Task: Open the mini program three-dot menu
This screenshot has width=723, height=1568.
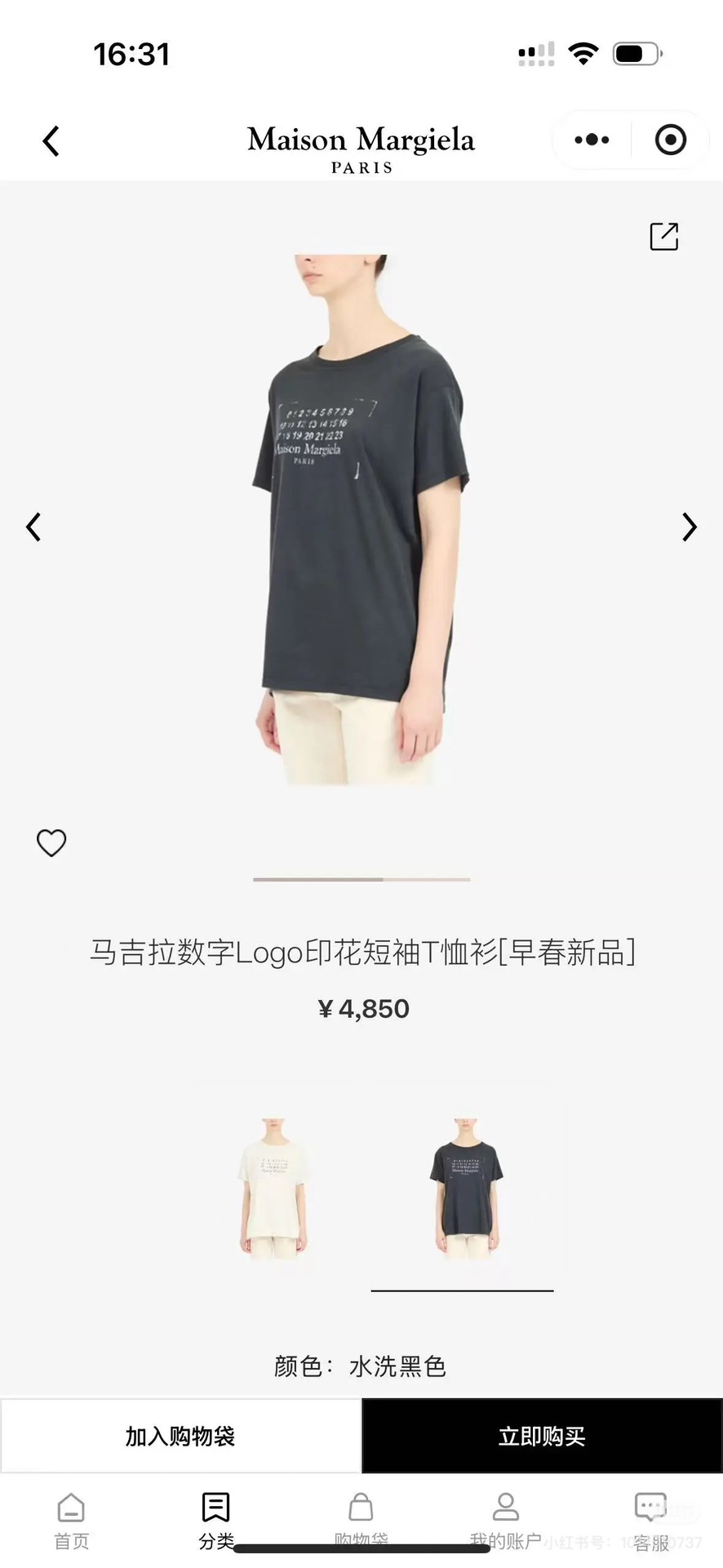Action: (592, 140)
